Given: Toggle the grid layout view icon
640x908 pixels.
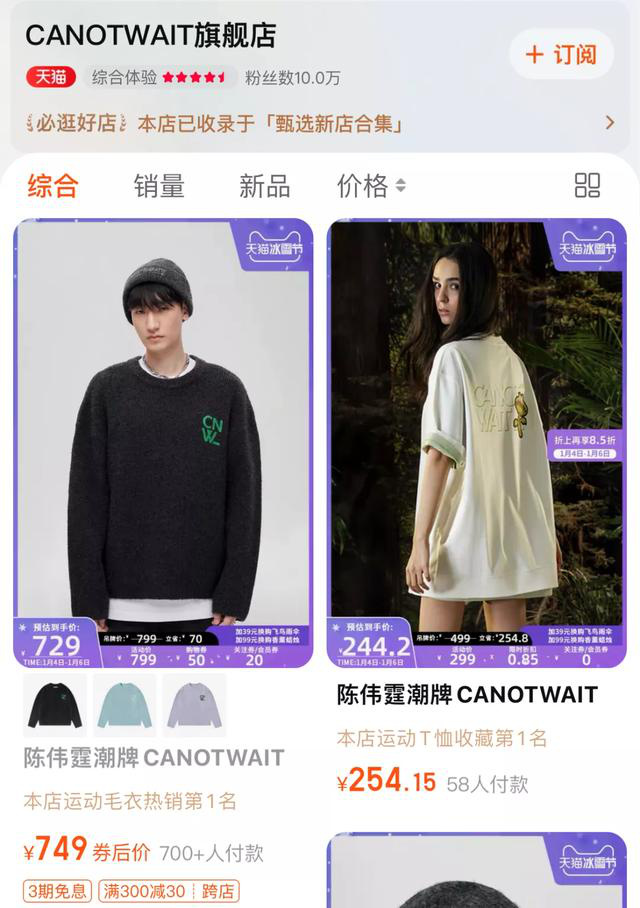Looking at the screenshot, I should coord(587,185).
